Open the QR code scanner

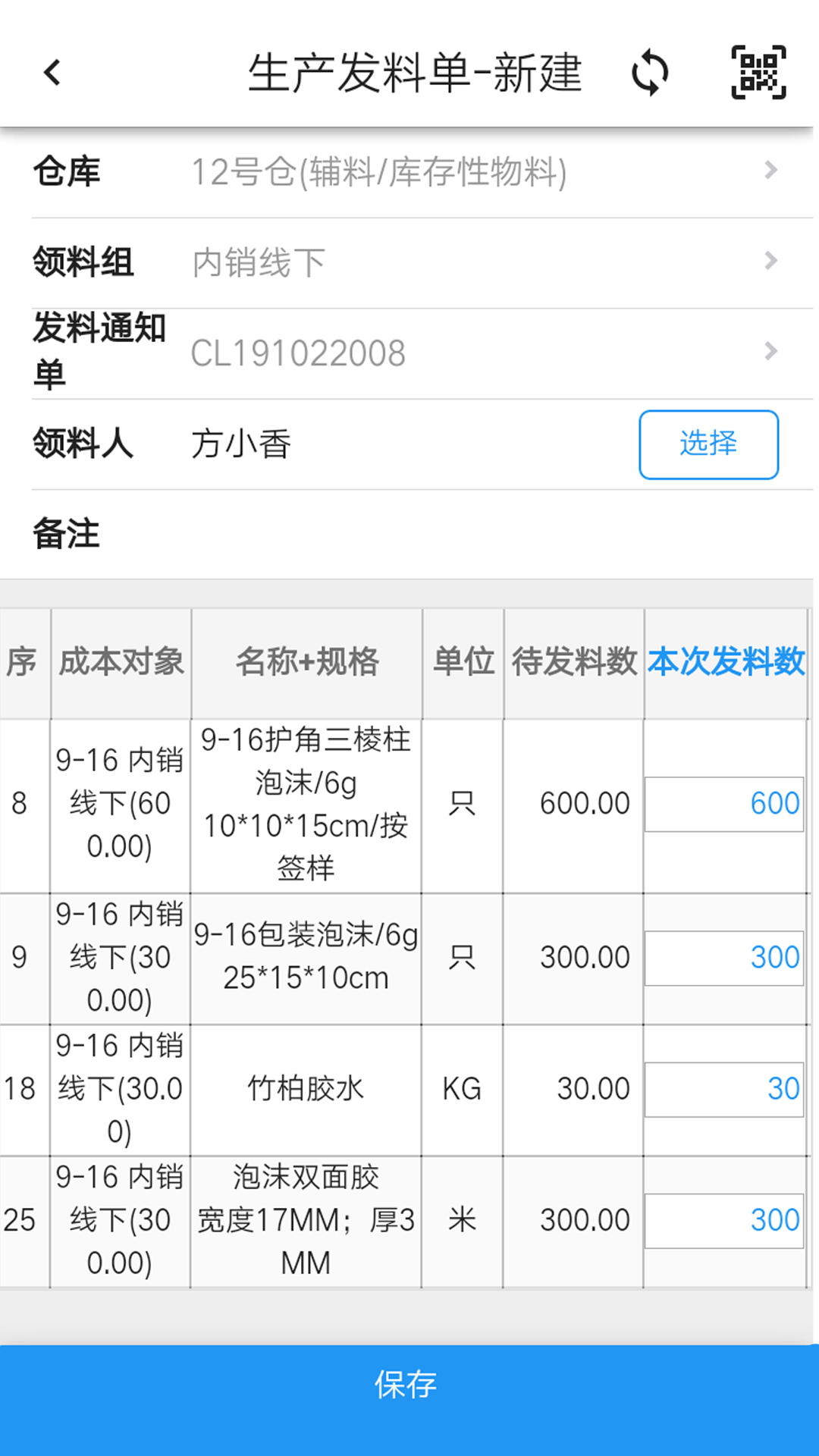coord(761,72)
